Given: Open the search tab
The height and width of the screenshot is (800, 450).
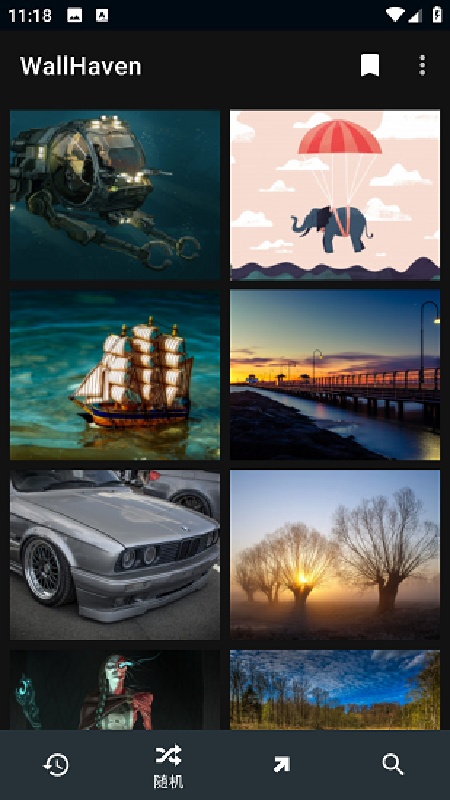Looking at the screenshot, I should point(393,765).
